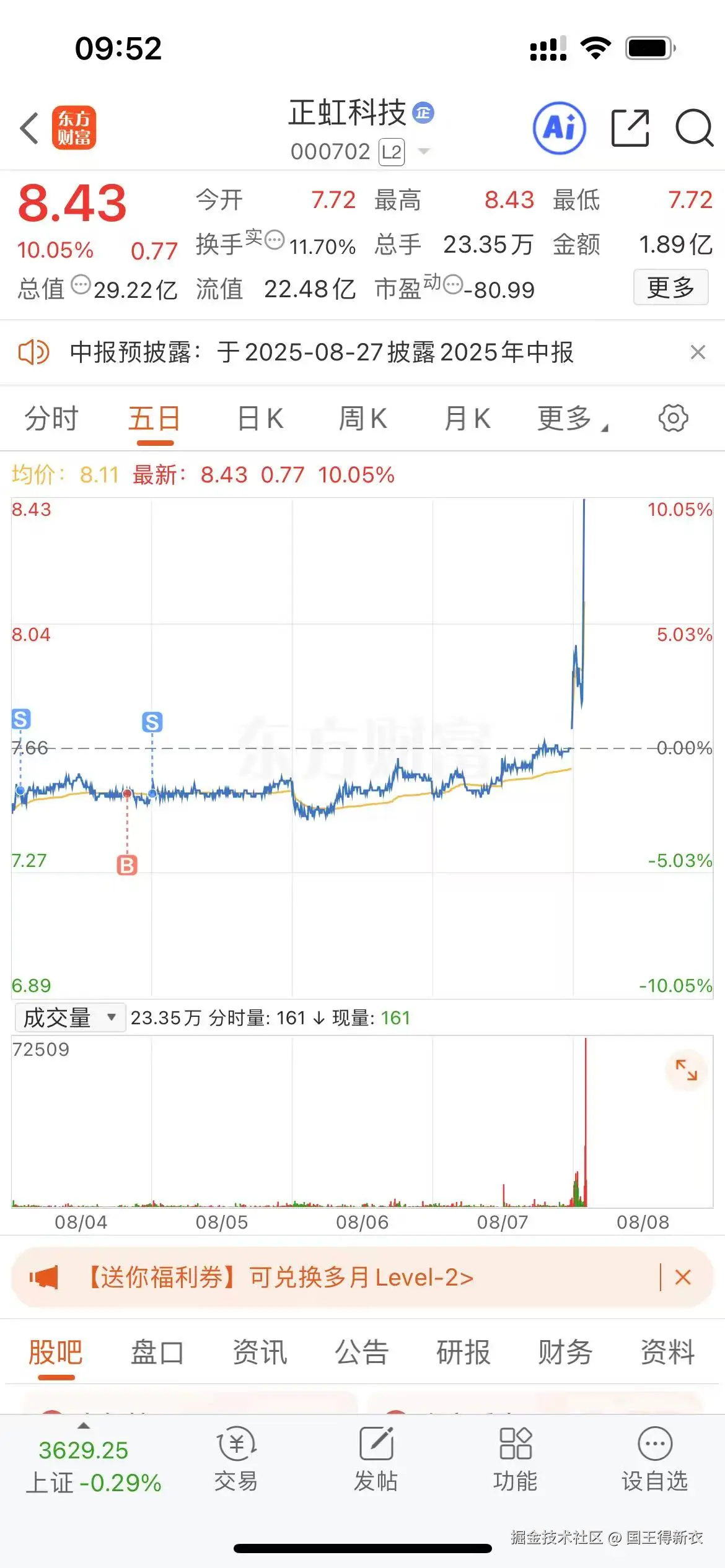Screen dimensions: 725x1568
Task: Add stock via 设自选
Action: point(654,1460)
